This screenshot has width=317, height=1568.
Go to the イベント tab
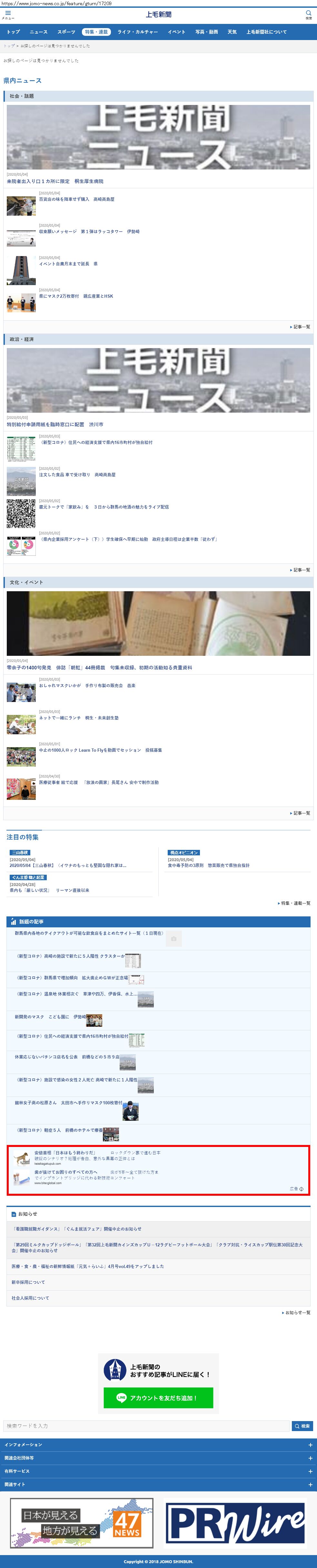(176, 32)
